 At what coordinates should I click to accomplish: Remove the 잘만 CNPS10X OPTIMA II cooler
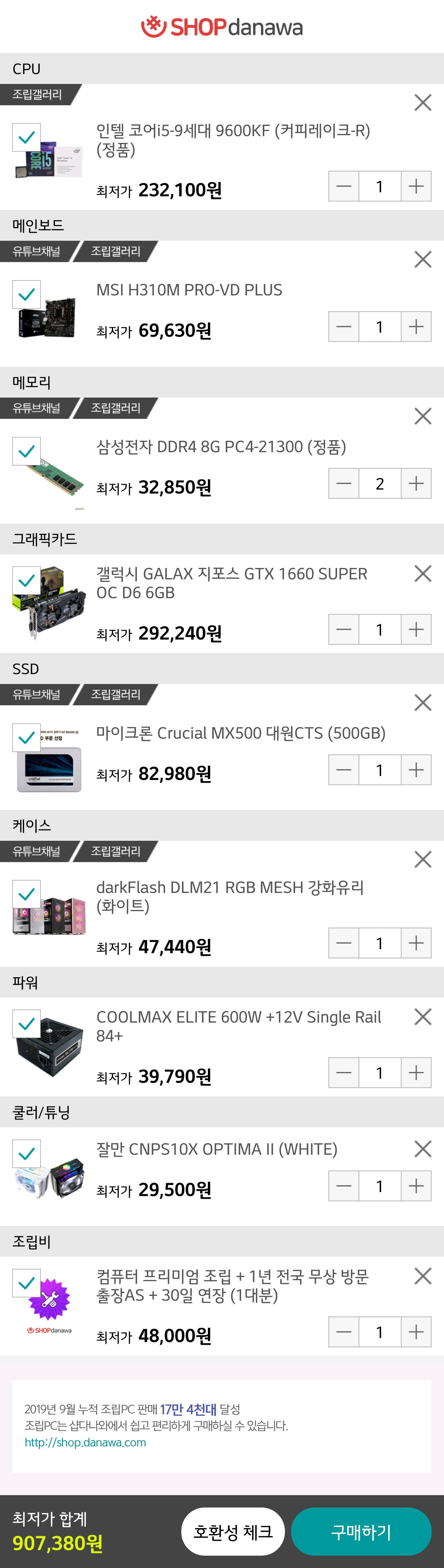(x=423, y=1149)
